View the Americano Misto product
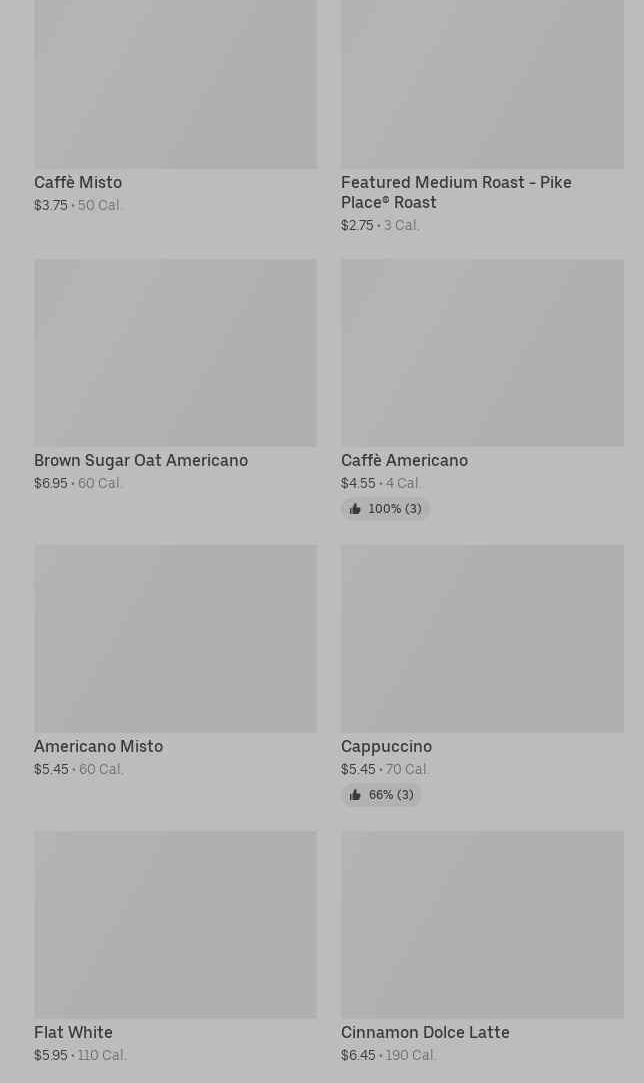This screenshot has width=644, height=1083. [x=176, y=661]
